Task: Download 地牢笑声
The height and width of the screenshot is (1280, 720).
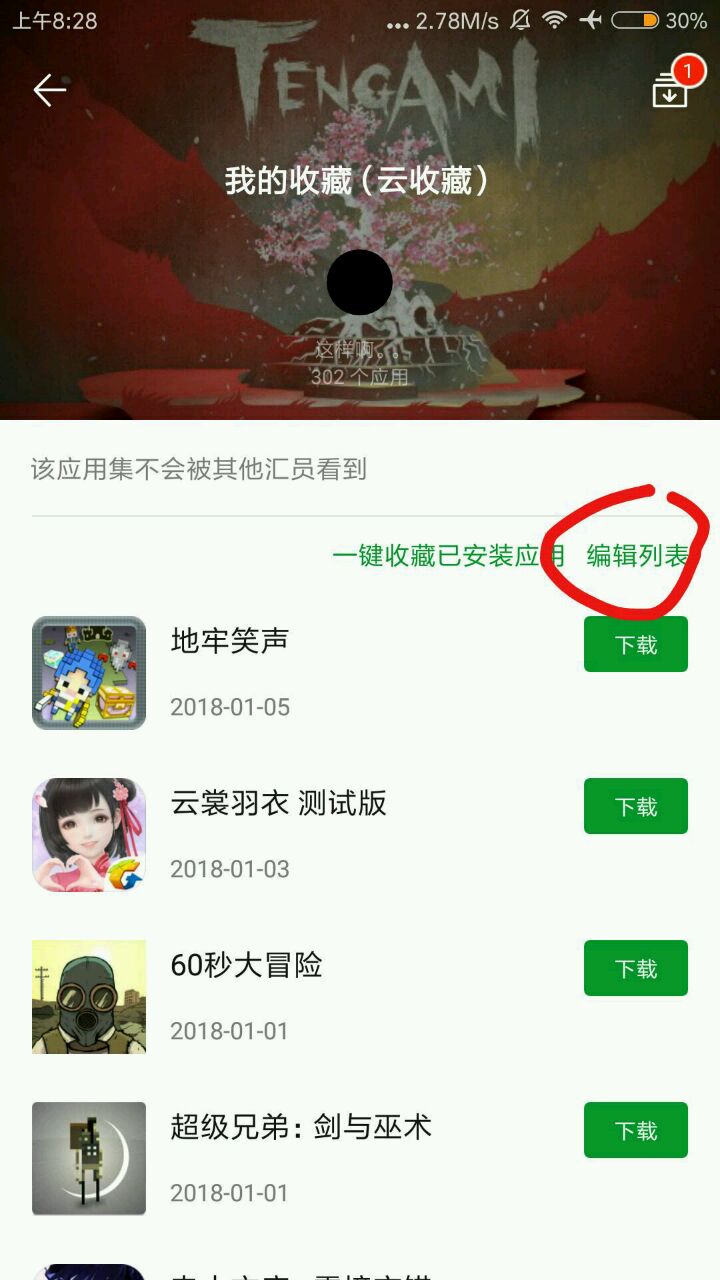Action: (635, 644)
